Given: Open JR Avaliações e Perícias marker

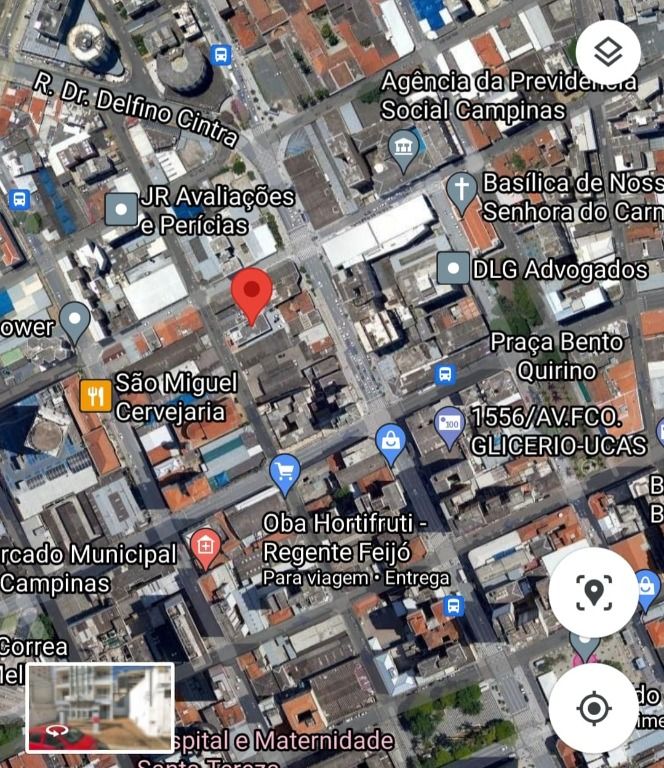Looking at the screenshot, I should click(121, 210).
